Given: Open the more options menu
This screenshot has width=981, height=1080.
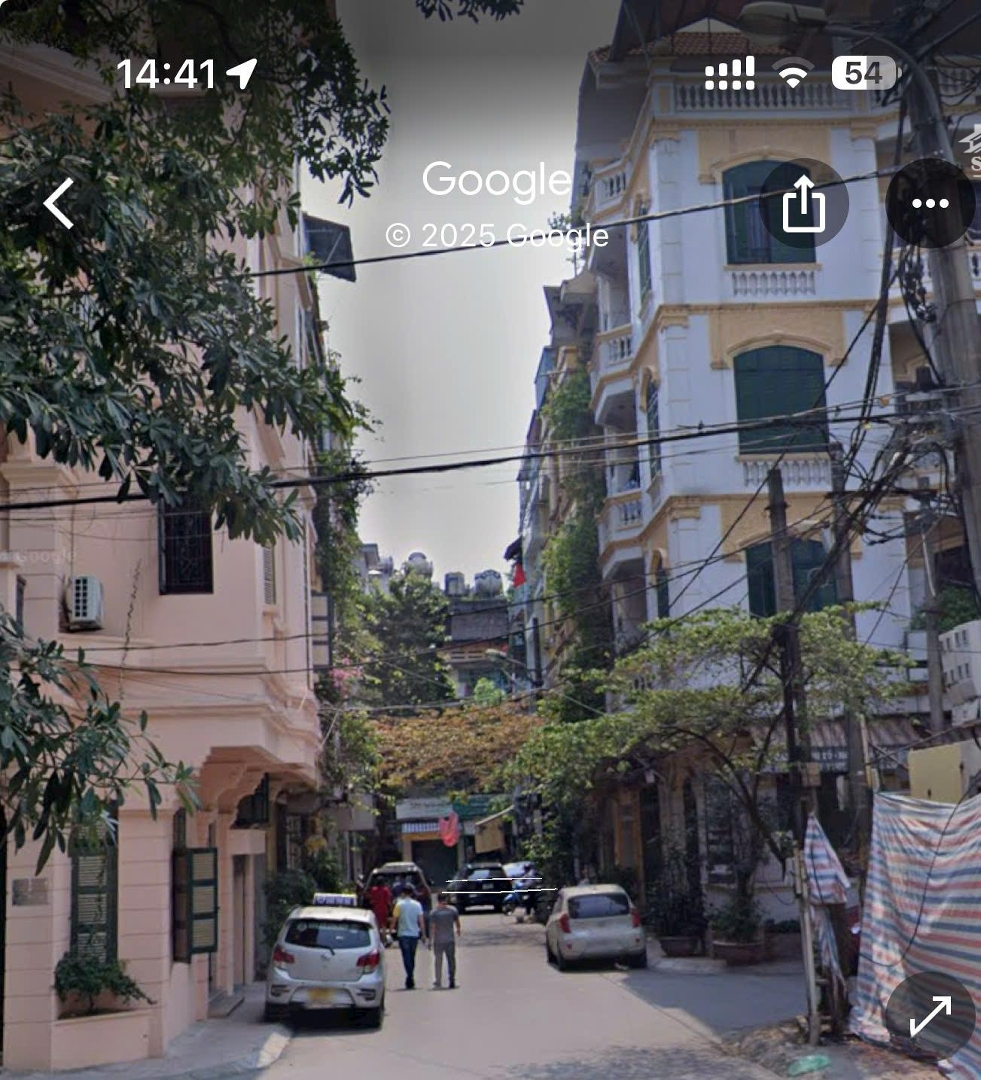Looking at the screenshot, I should [x=930, y=204].
